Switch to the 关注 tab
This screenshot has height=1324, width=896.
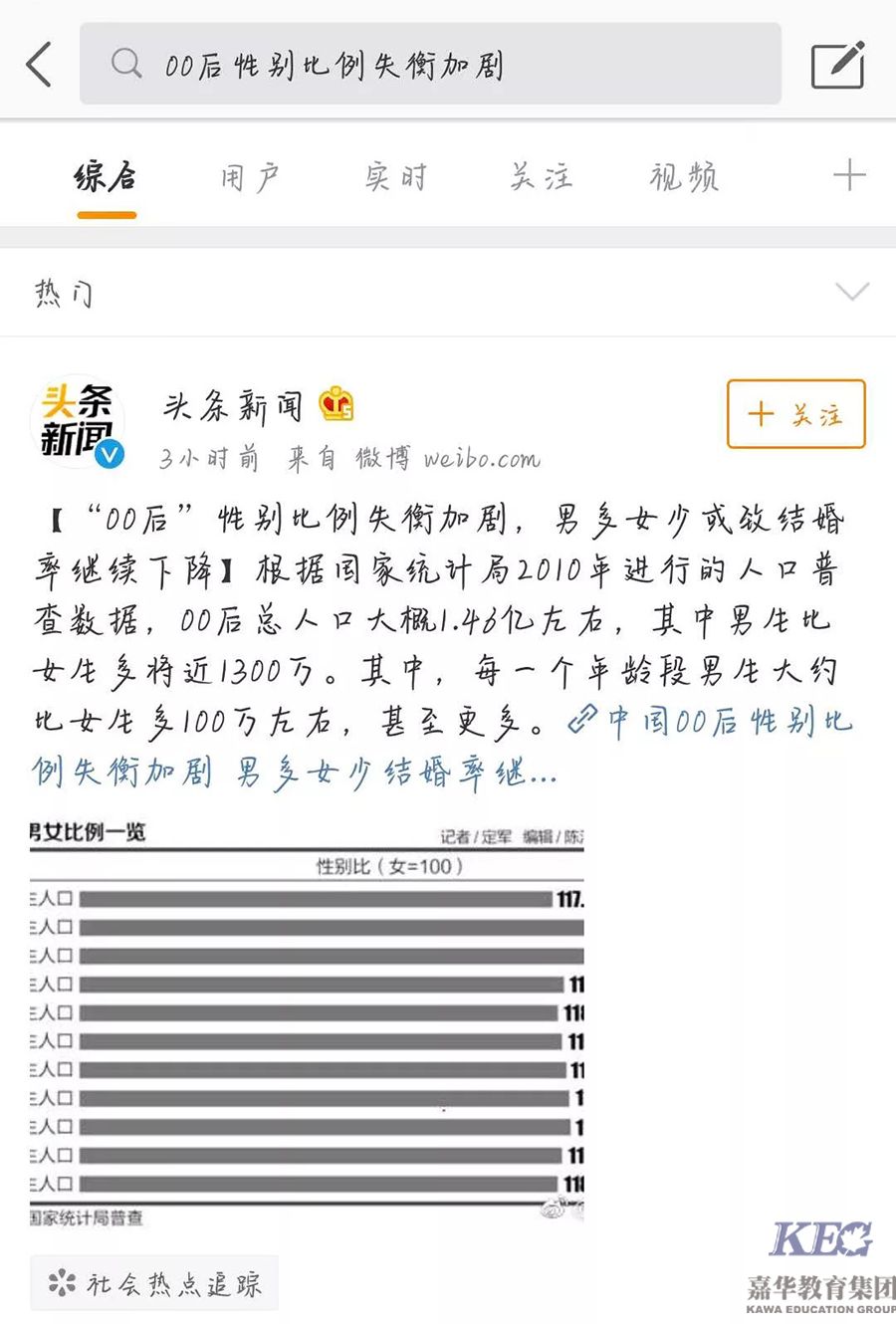(x=541, y=178)
